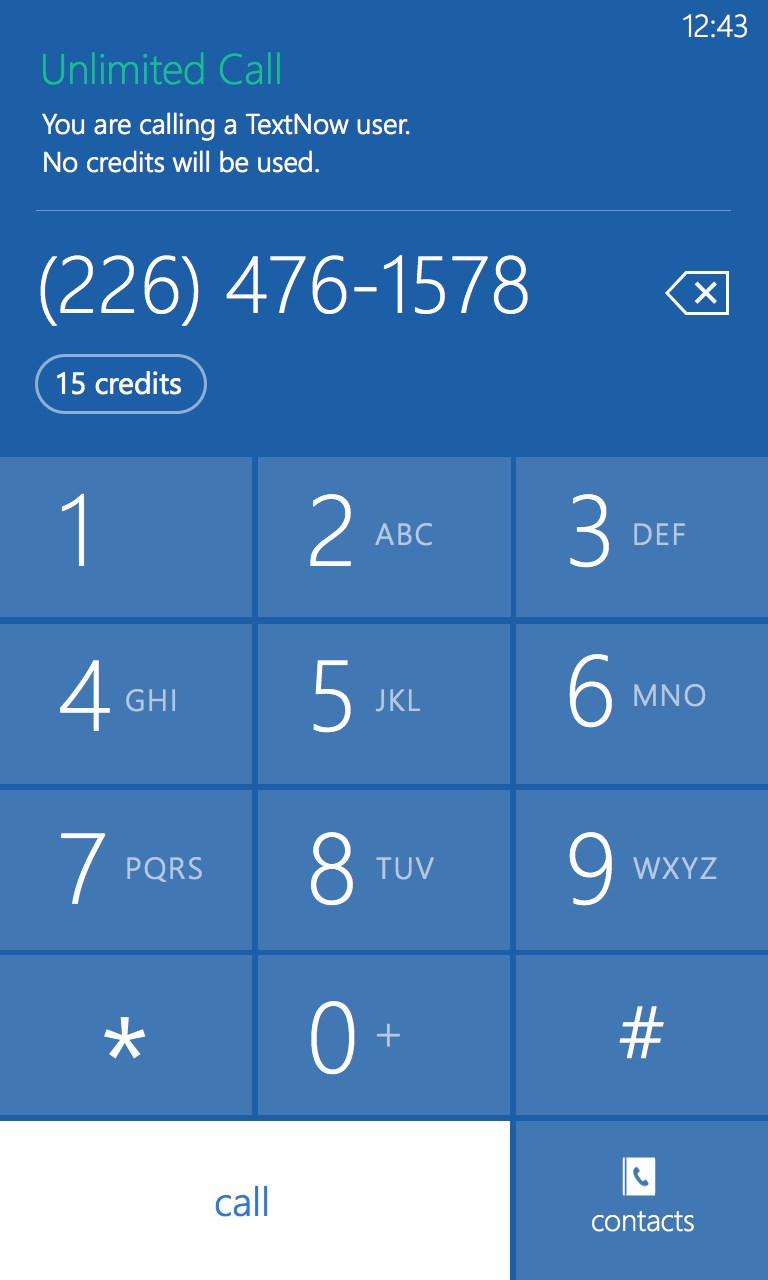
Task: Tap the 15 credits chip
Action: coord(120,384)
